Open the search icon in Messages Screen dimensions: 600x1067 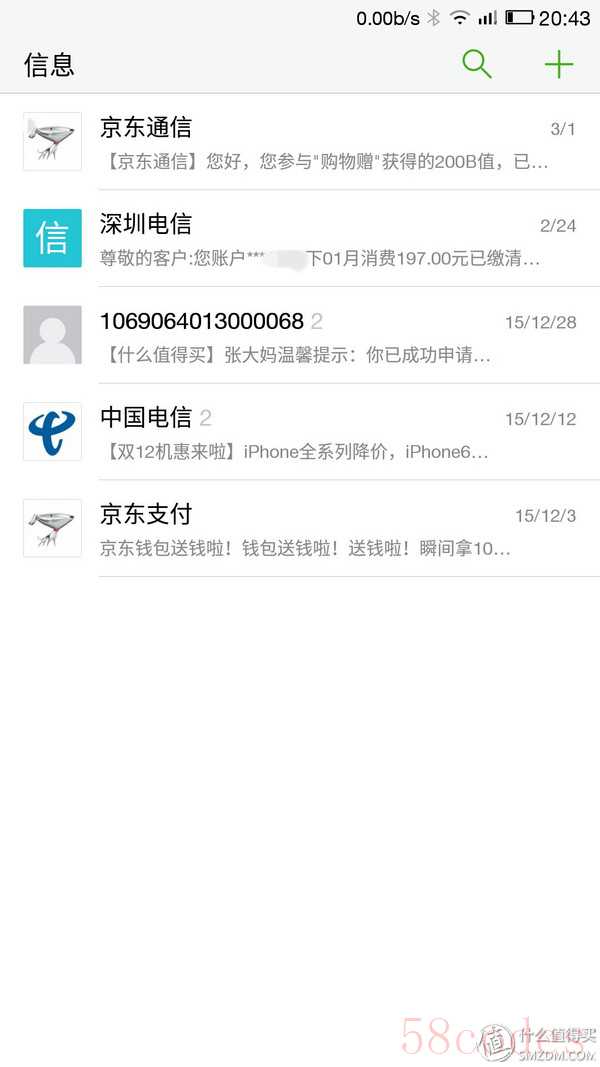click(477, 65)
